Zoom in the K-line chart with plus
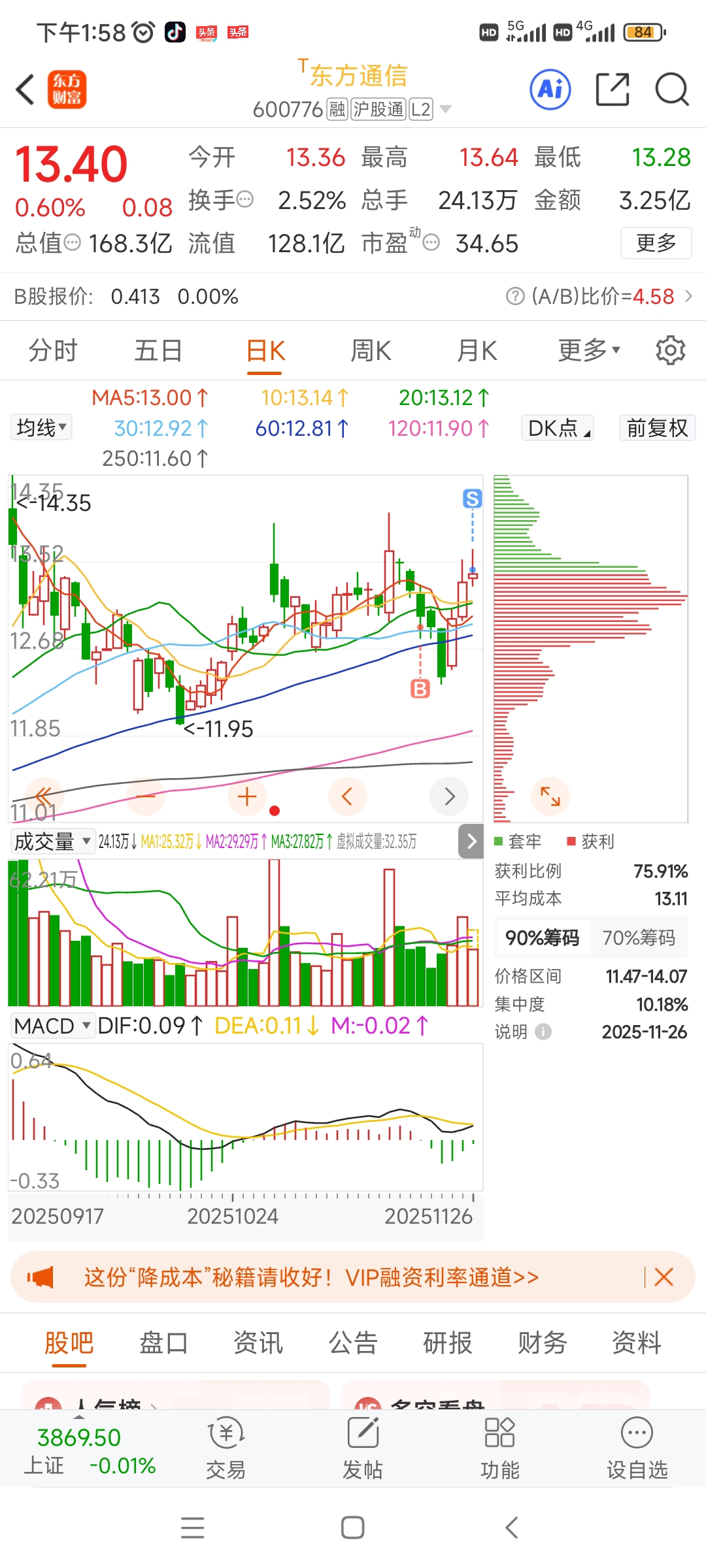The width and height of the screenshot is (706, 1568). click(247, 796)
